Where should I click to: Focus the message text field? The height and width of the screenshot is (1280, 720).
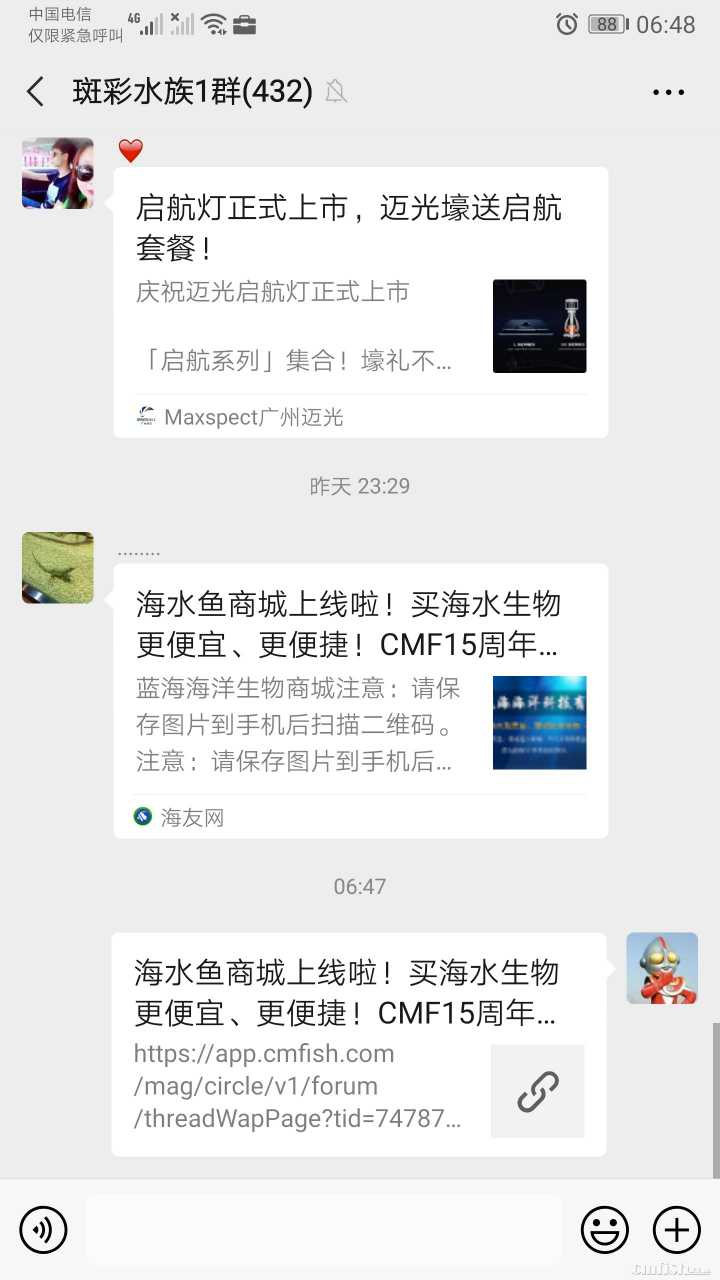tap(324, 1229)
